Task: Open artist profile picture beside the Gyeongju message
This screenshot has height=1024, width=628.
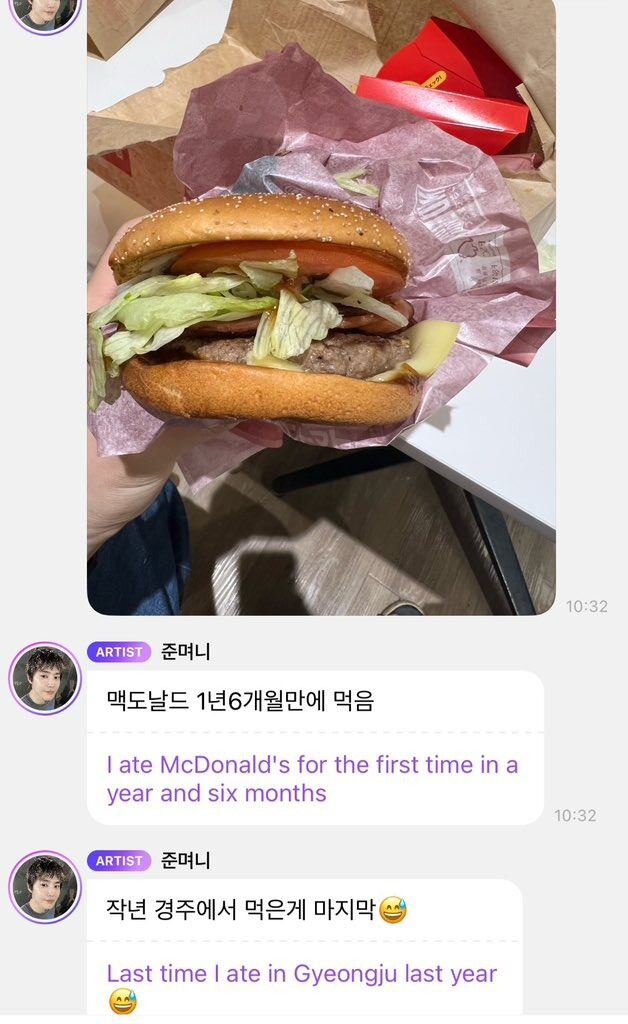Action: [44, 887]
